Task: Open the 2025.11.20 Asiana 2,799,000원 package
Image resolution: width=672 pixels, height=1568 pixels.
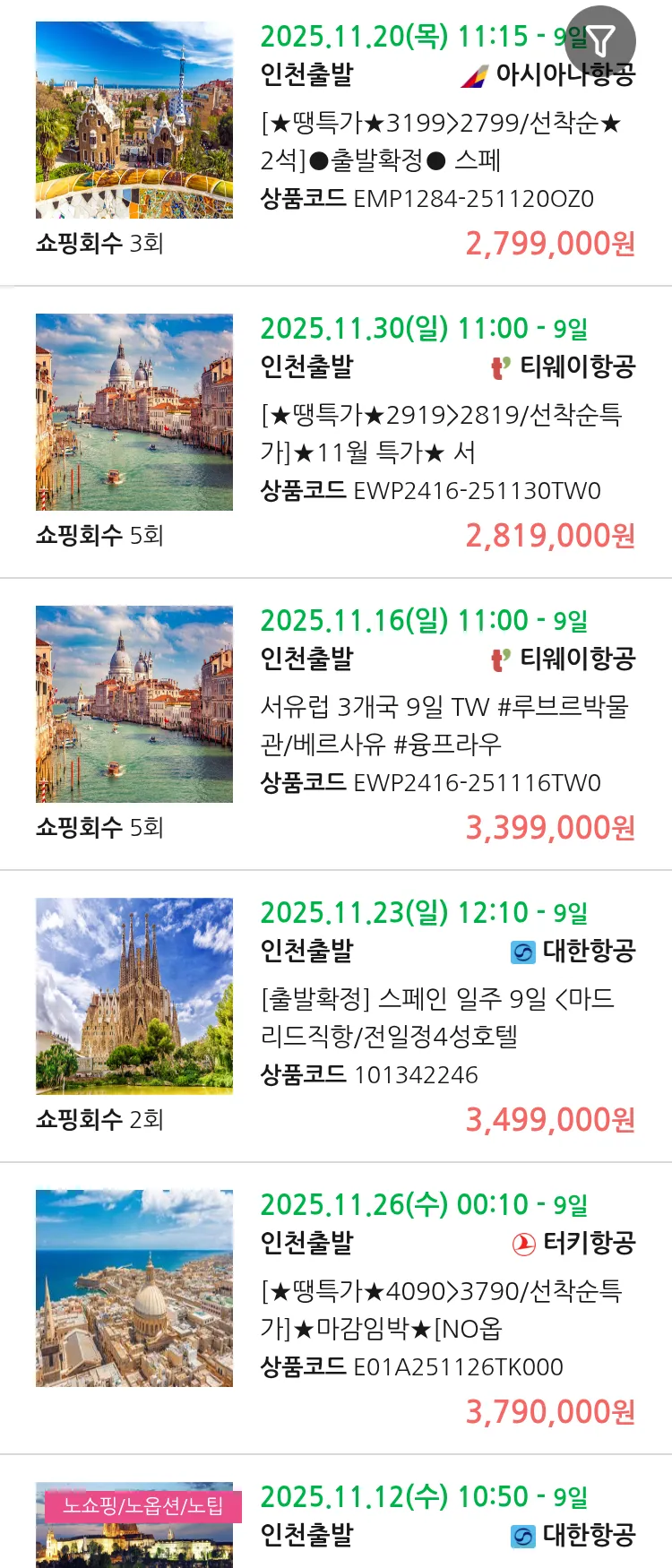Action: click(439, 142)
